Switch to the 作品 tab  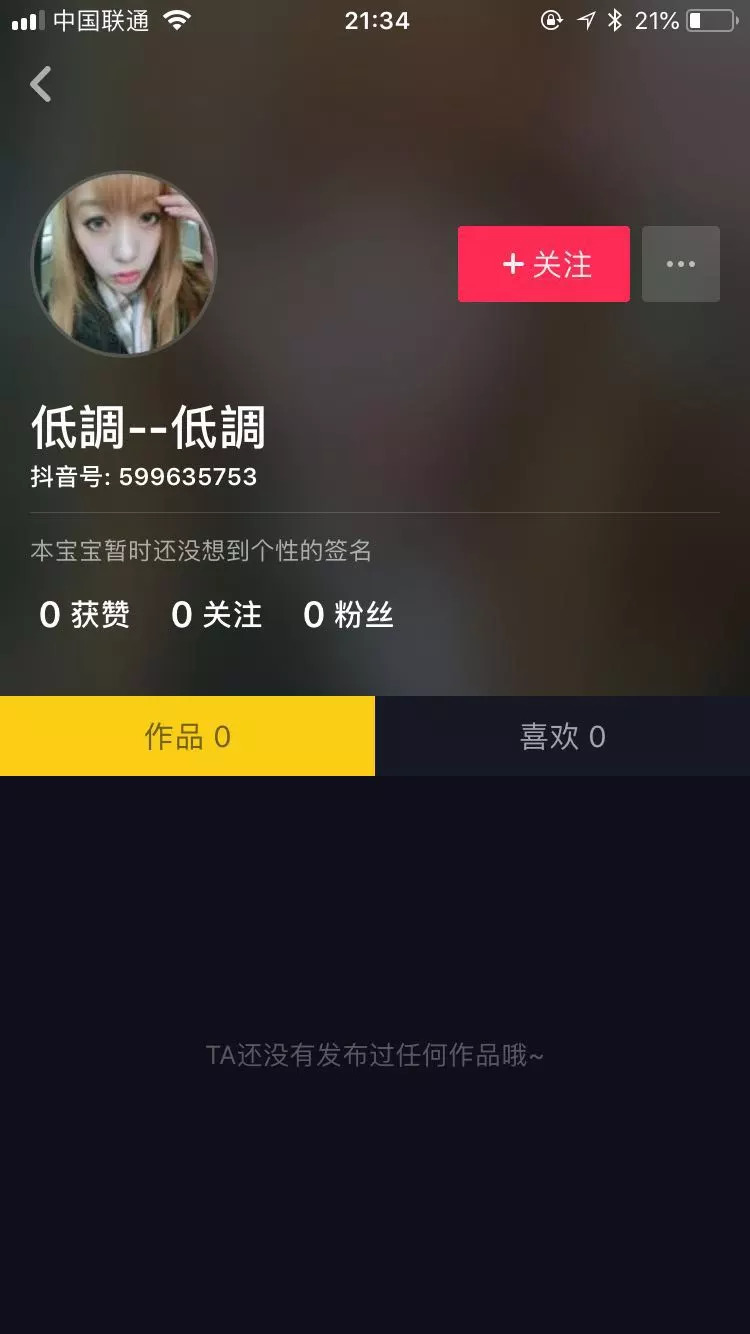(x=187, y=737)
